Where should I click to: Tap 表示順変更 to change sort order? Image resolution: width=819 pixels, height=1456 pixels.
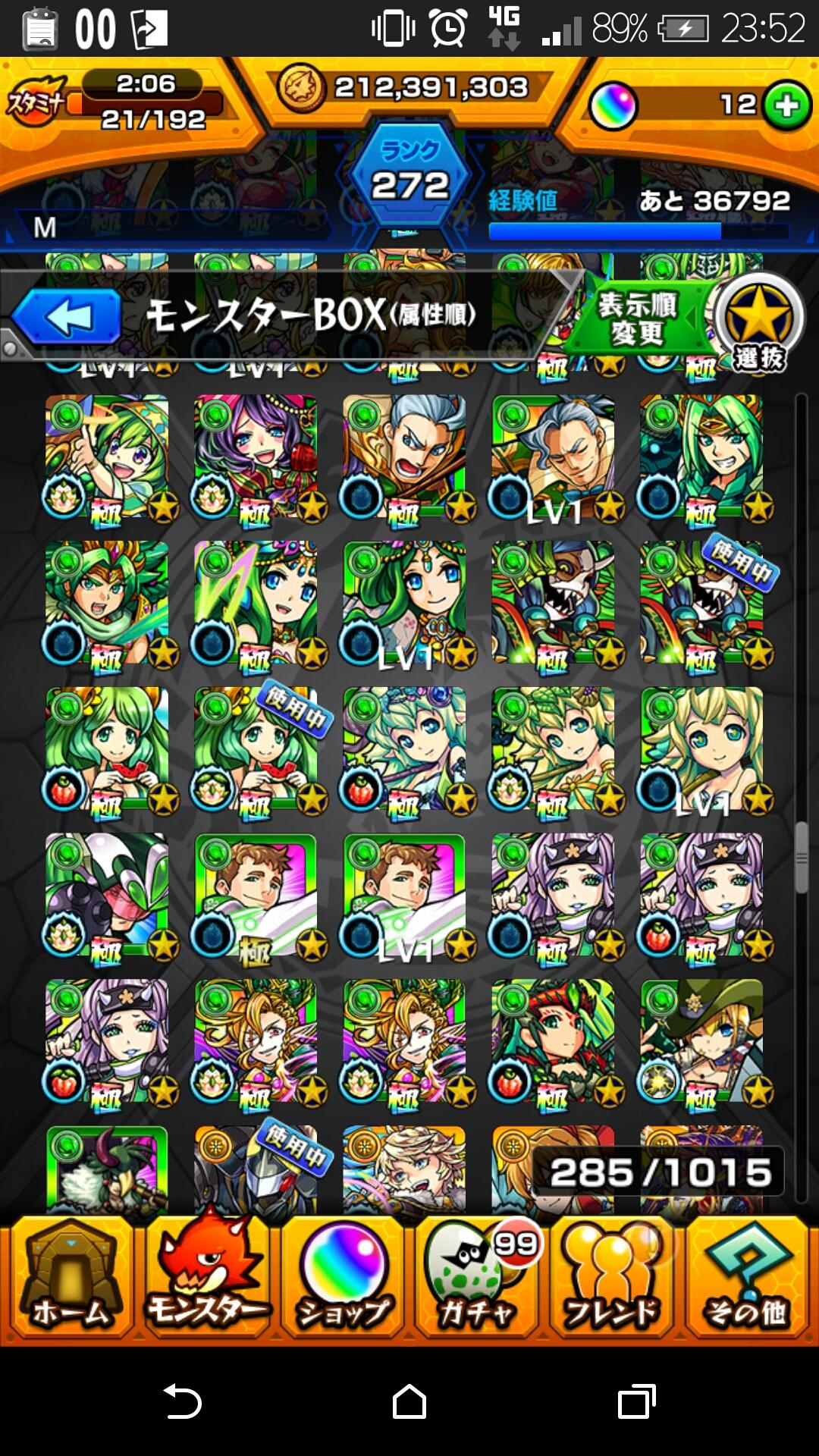click(x=637, y=319)
